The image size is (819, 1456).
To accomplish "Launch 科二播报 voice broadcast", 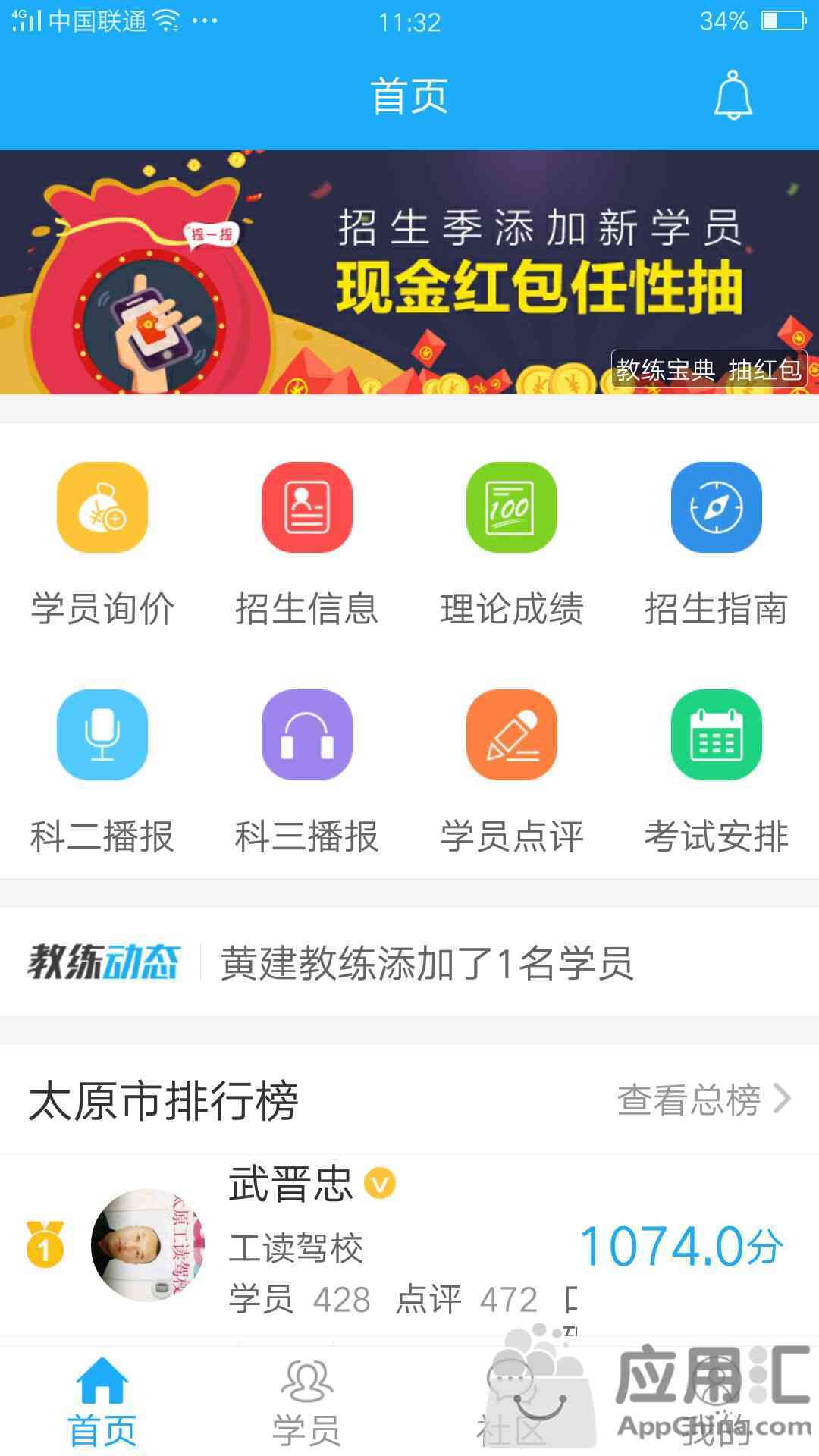I will [102, 771].
